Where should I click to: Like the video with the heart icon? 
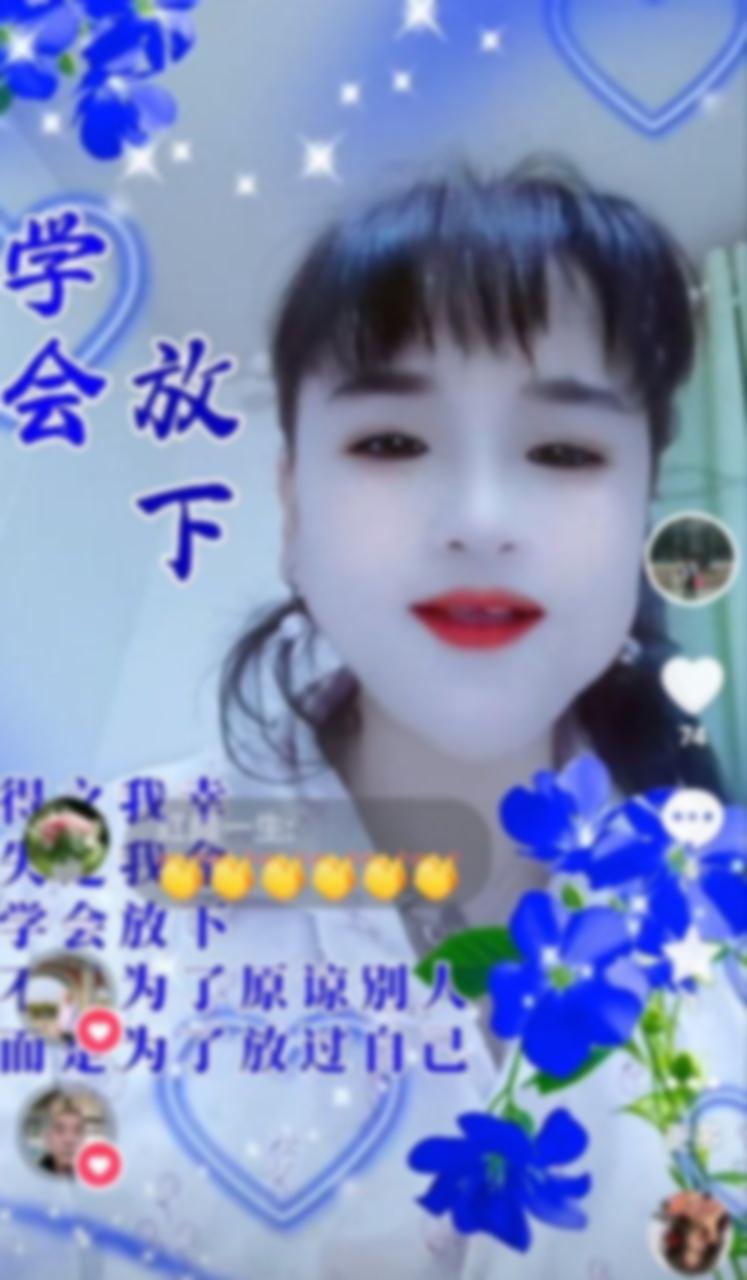(x=692, y=685)
